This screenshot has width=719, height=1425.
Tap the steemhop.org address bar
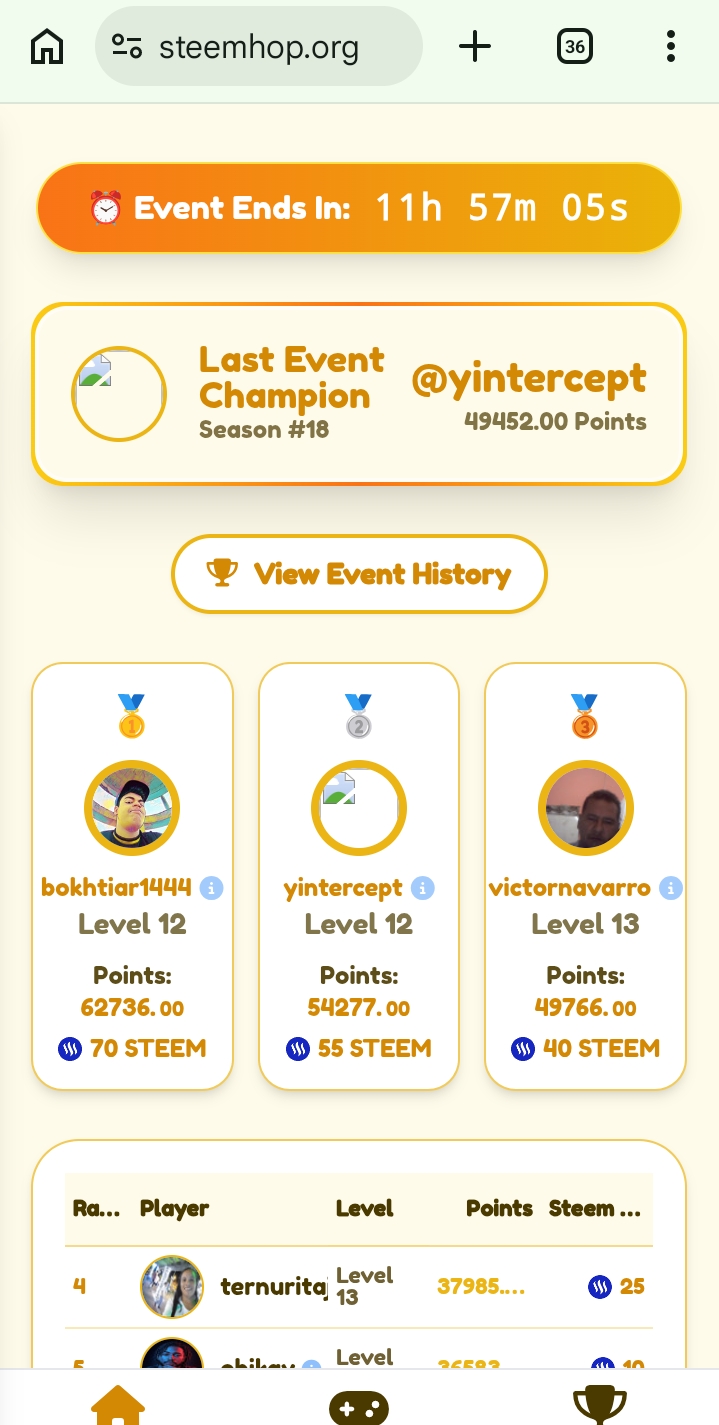[x=258, y=46]
